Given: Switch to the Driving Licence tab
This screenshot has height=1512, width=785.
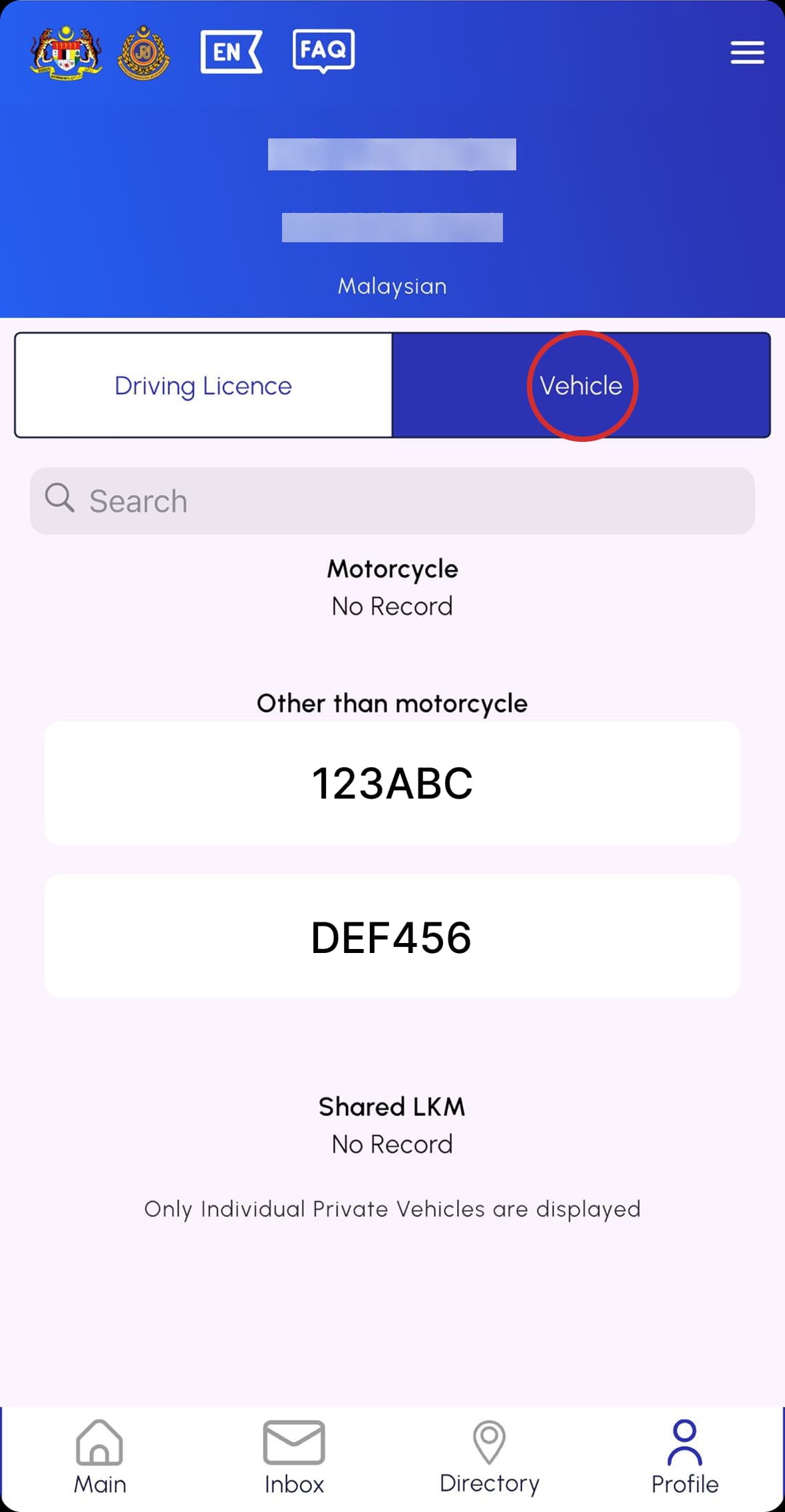Looking at the screenshot, I should coord(203,385).
